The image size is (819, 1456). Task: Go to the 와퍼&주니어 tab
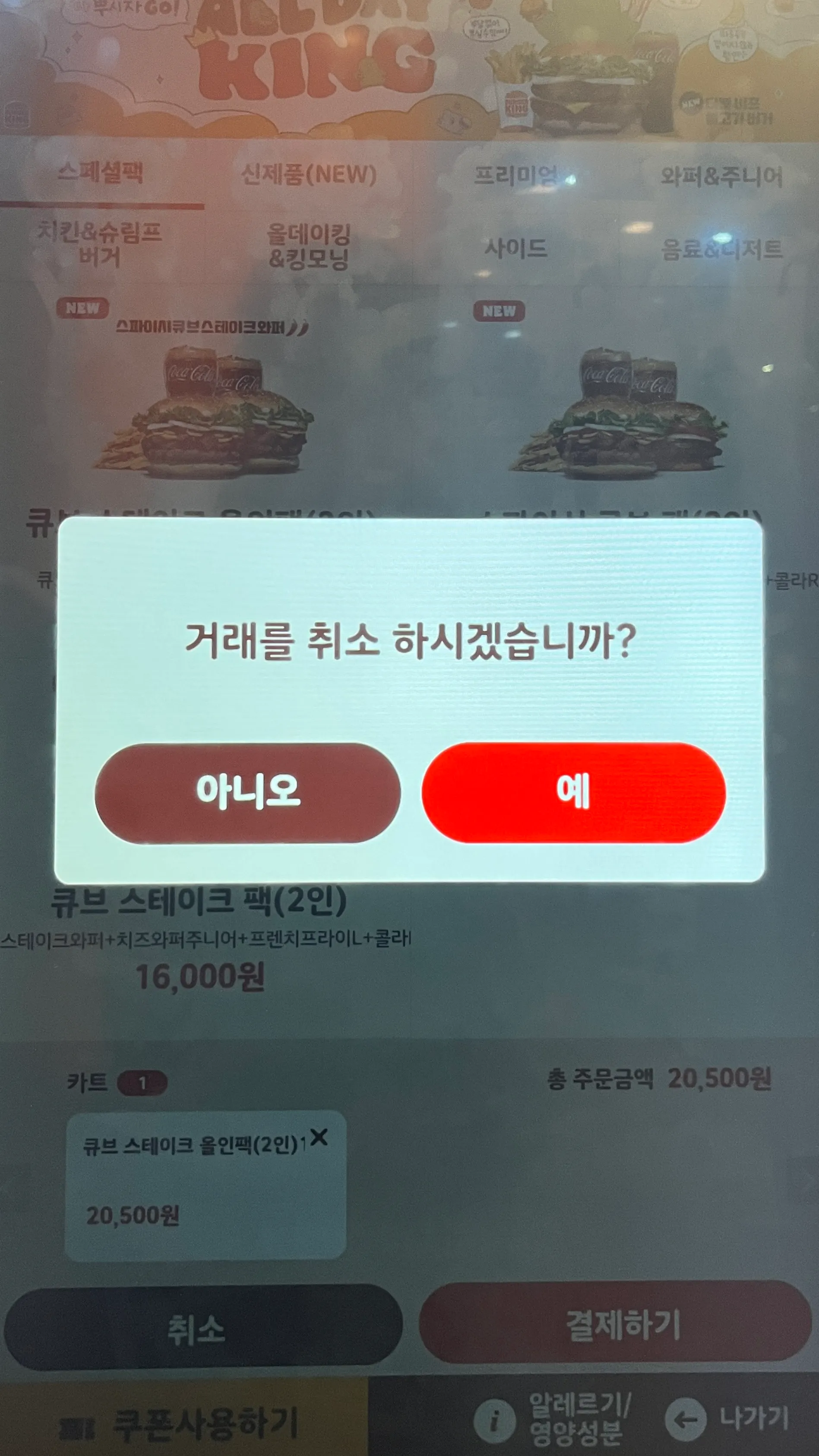pyautogui.click(x=721, y=177)
